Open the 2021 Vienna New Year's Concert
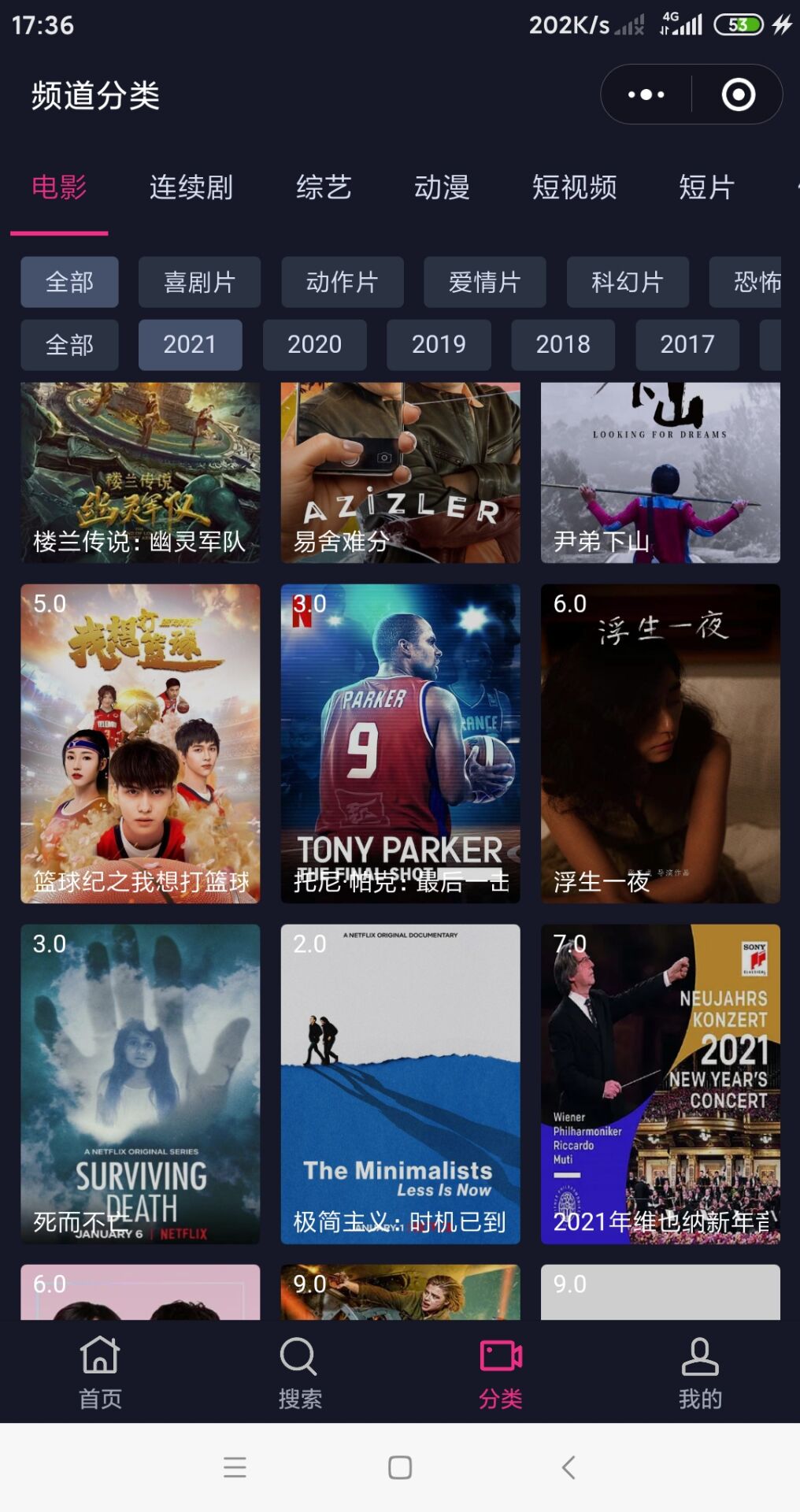The image size is (800, 1512). click(x=660, y=1084)
